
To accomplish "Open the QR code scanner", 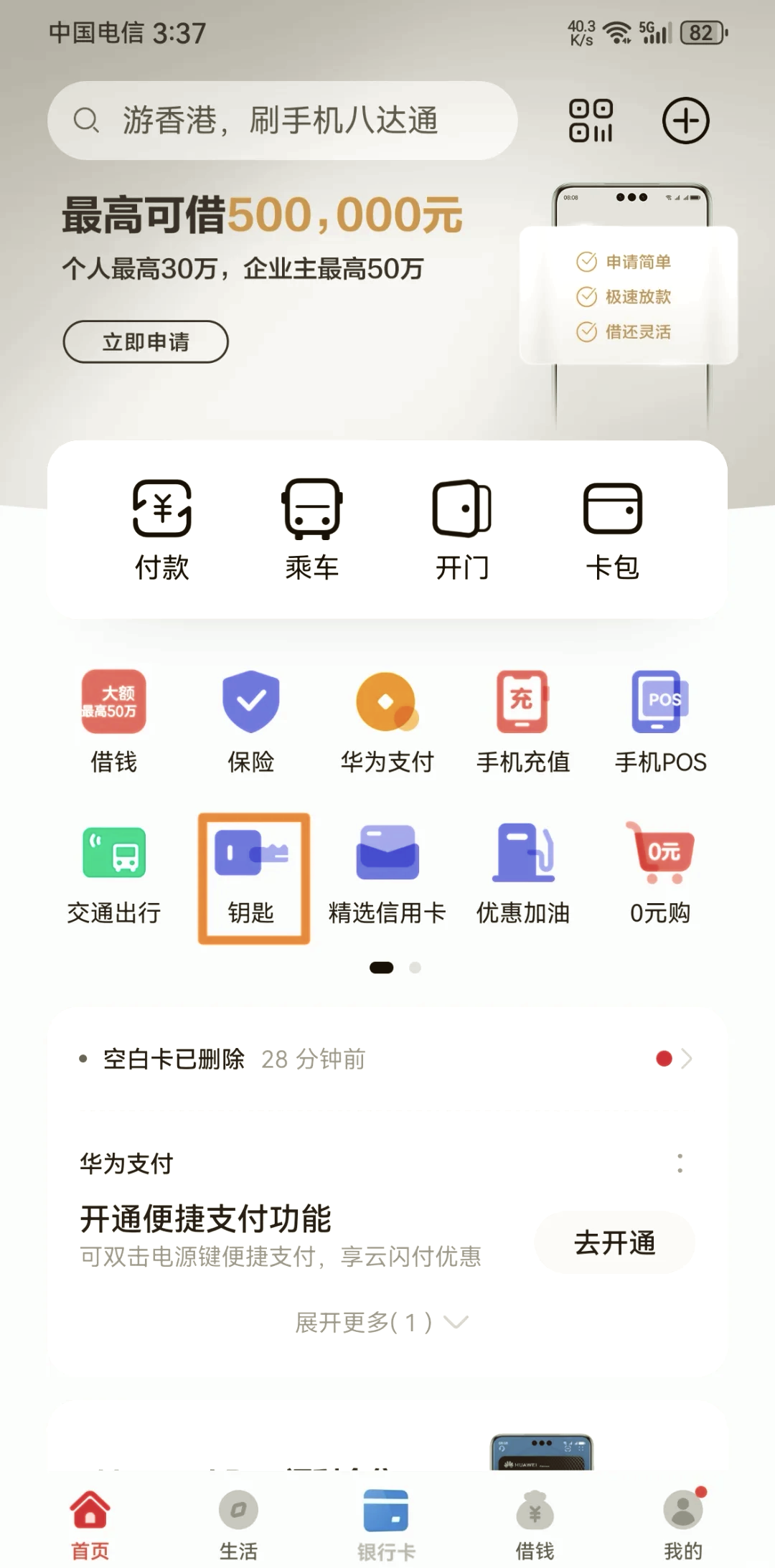I will [x=591, y=121].
